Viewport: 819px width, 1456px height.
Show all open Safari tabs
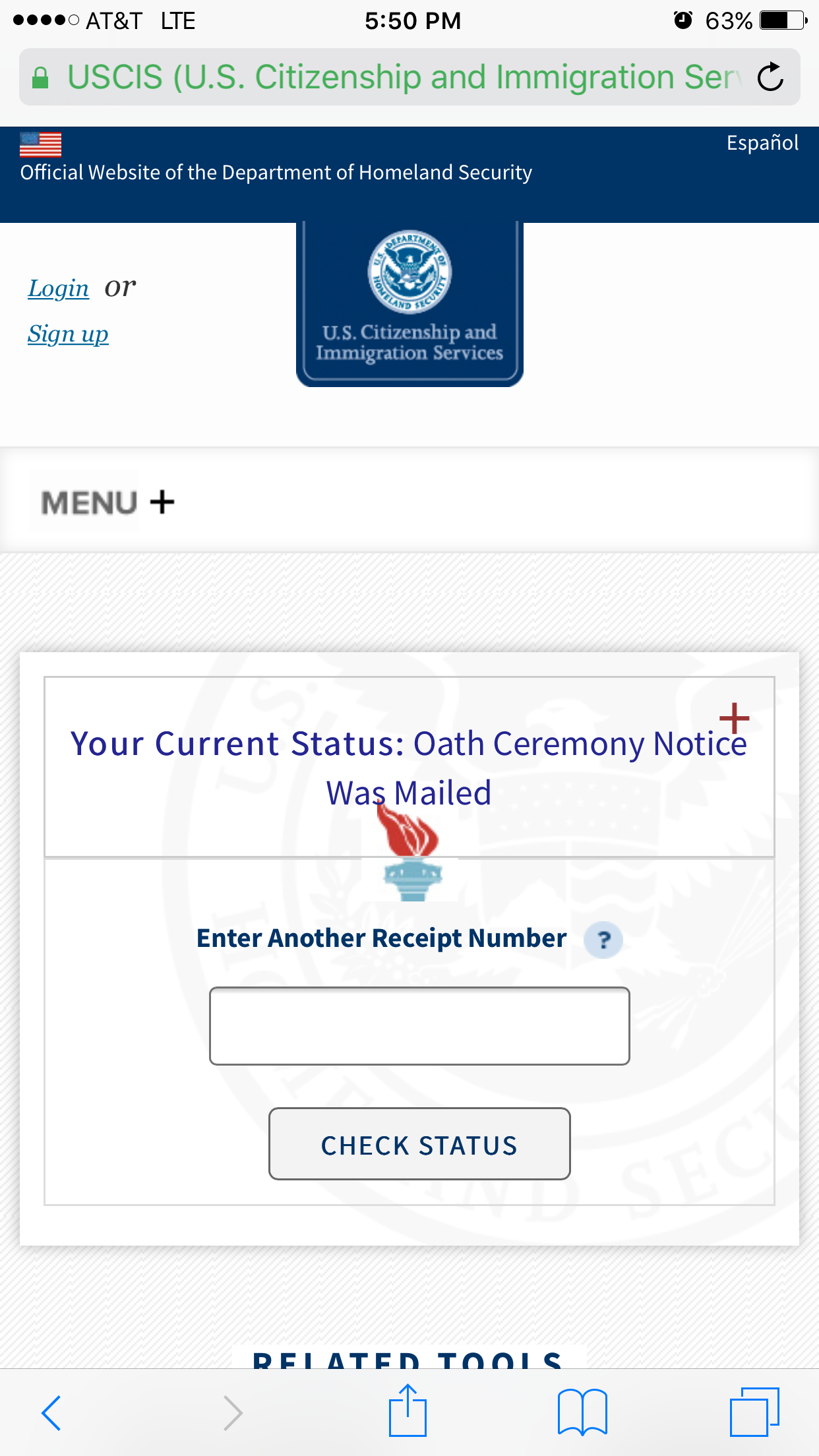point(754,1412)
